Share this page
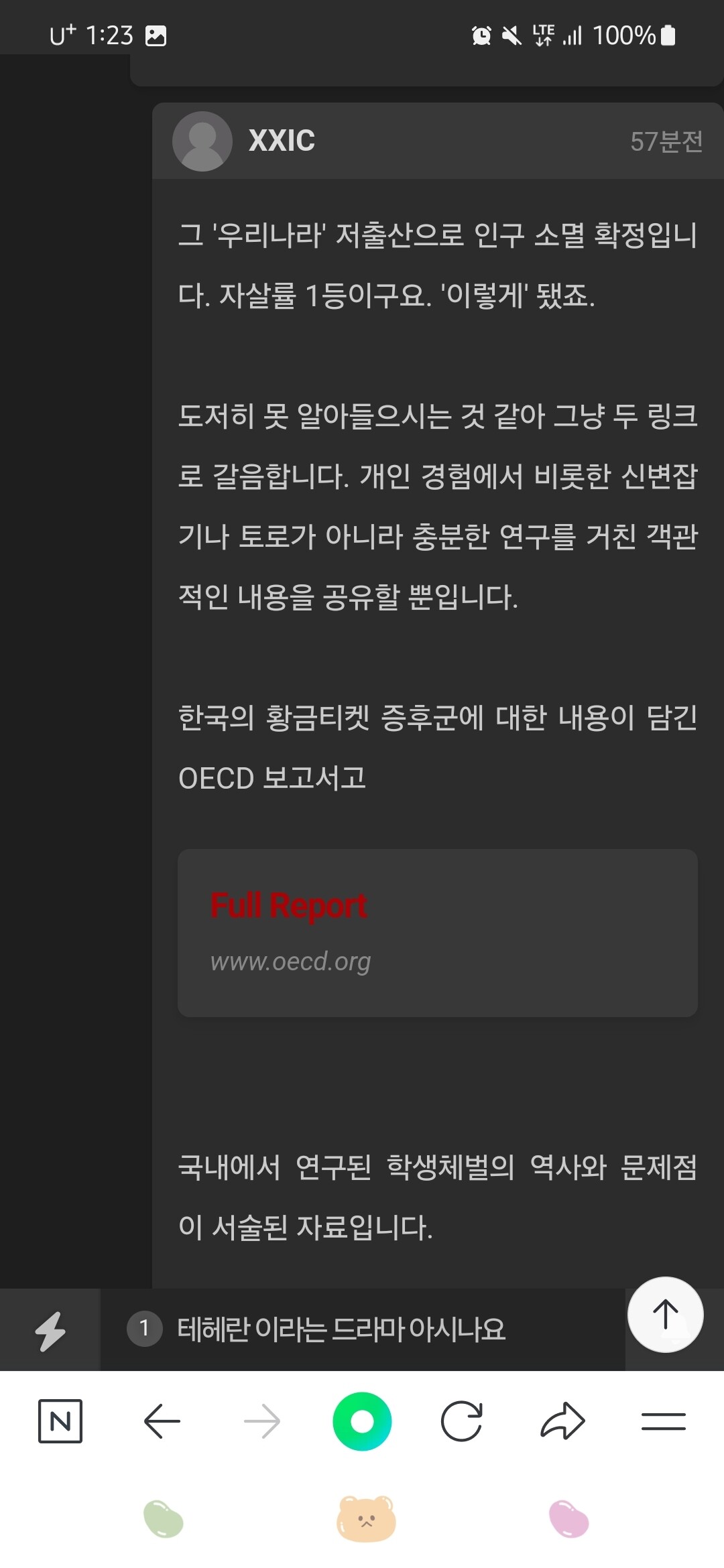Screen dimensions: 724x1568 tap(562, 1421)
